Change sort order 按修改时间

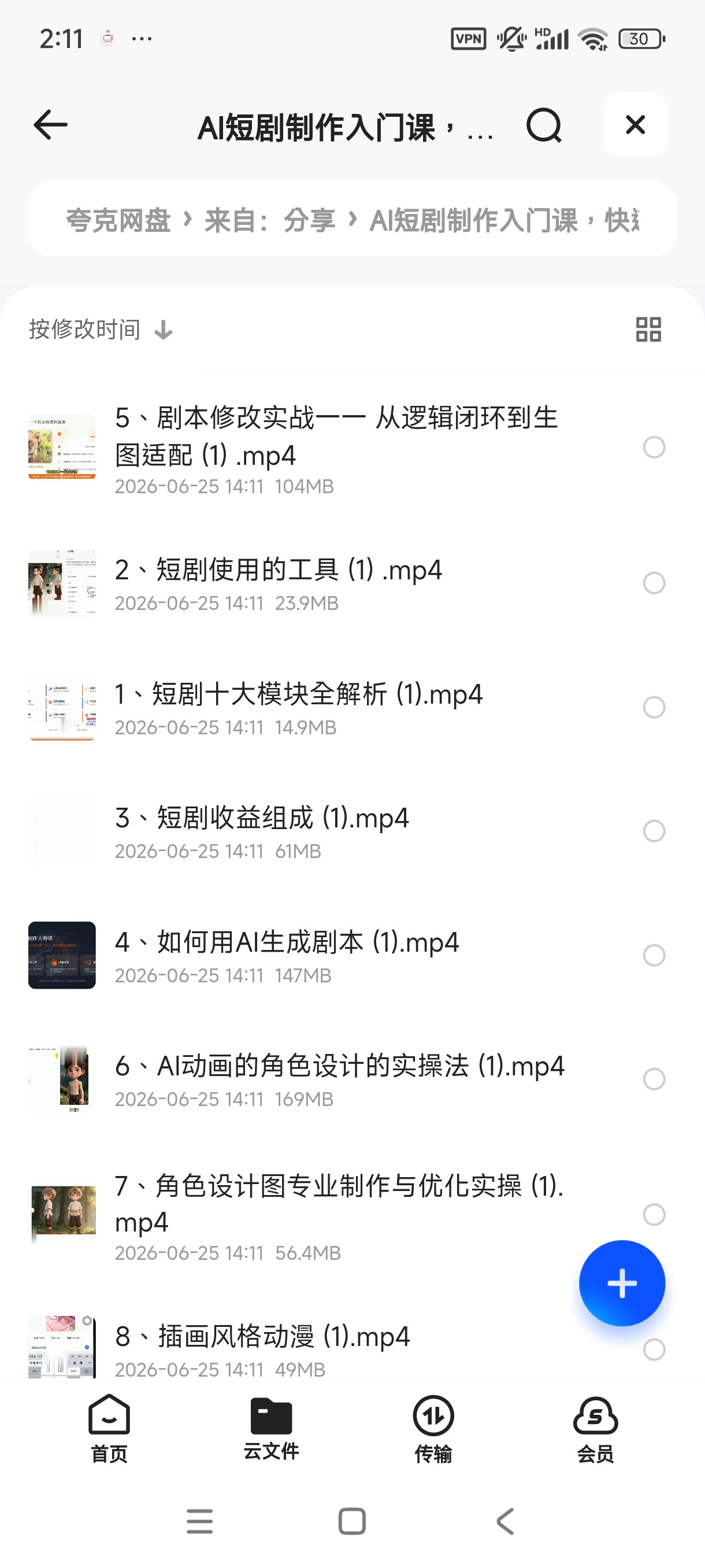(101, 330)
